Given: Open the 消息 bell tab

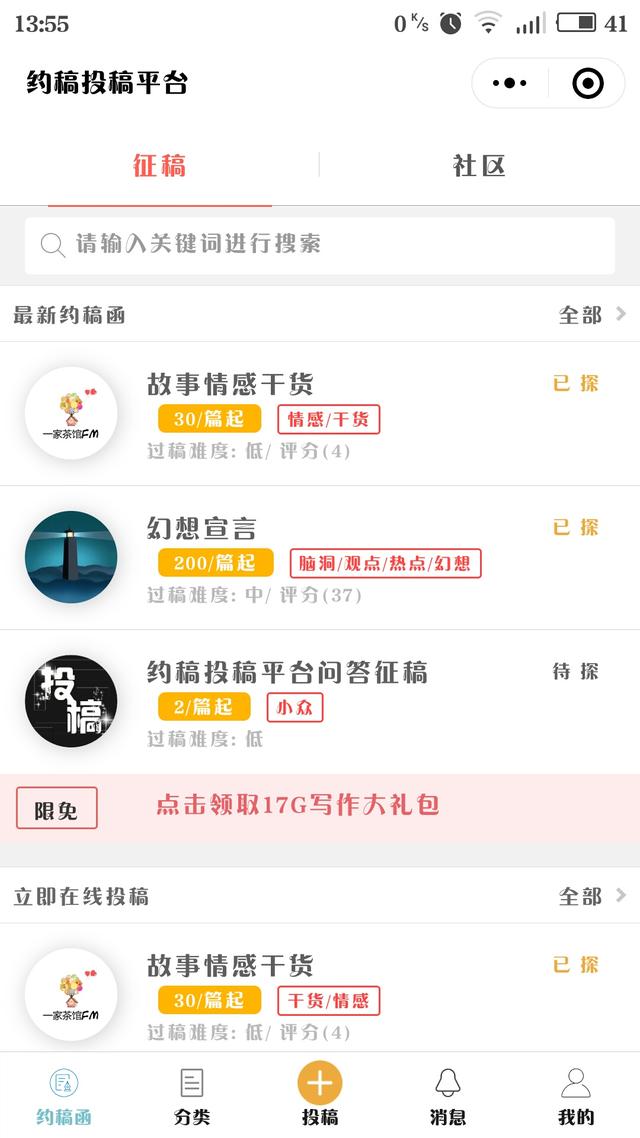Looking at the screenshot, I should (x=448, y=1096).
